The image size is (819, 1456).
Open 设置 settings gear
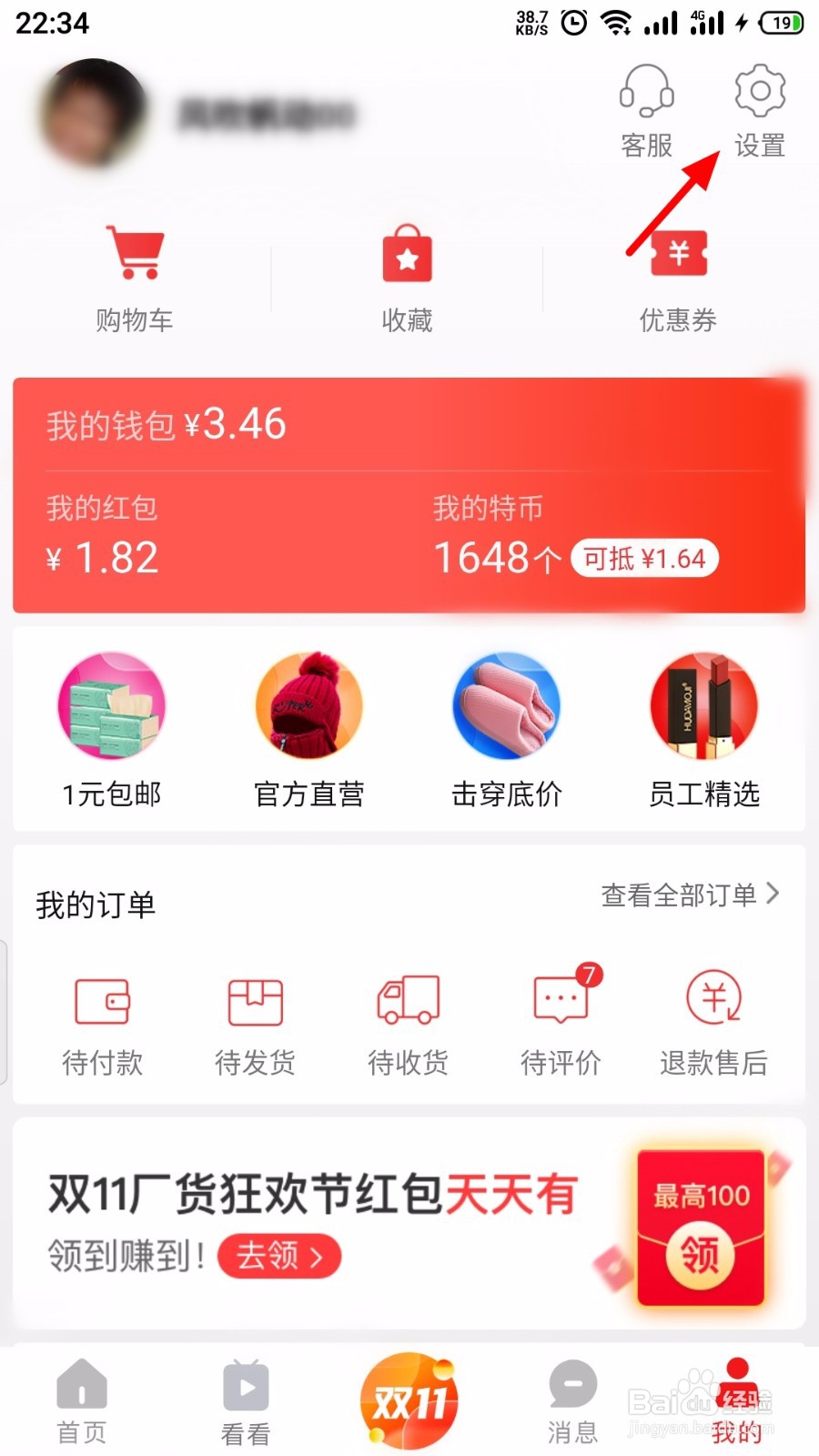tap(760, 109)
